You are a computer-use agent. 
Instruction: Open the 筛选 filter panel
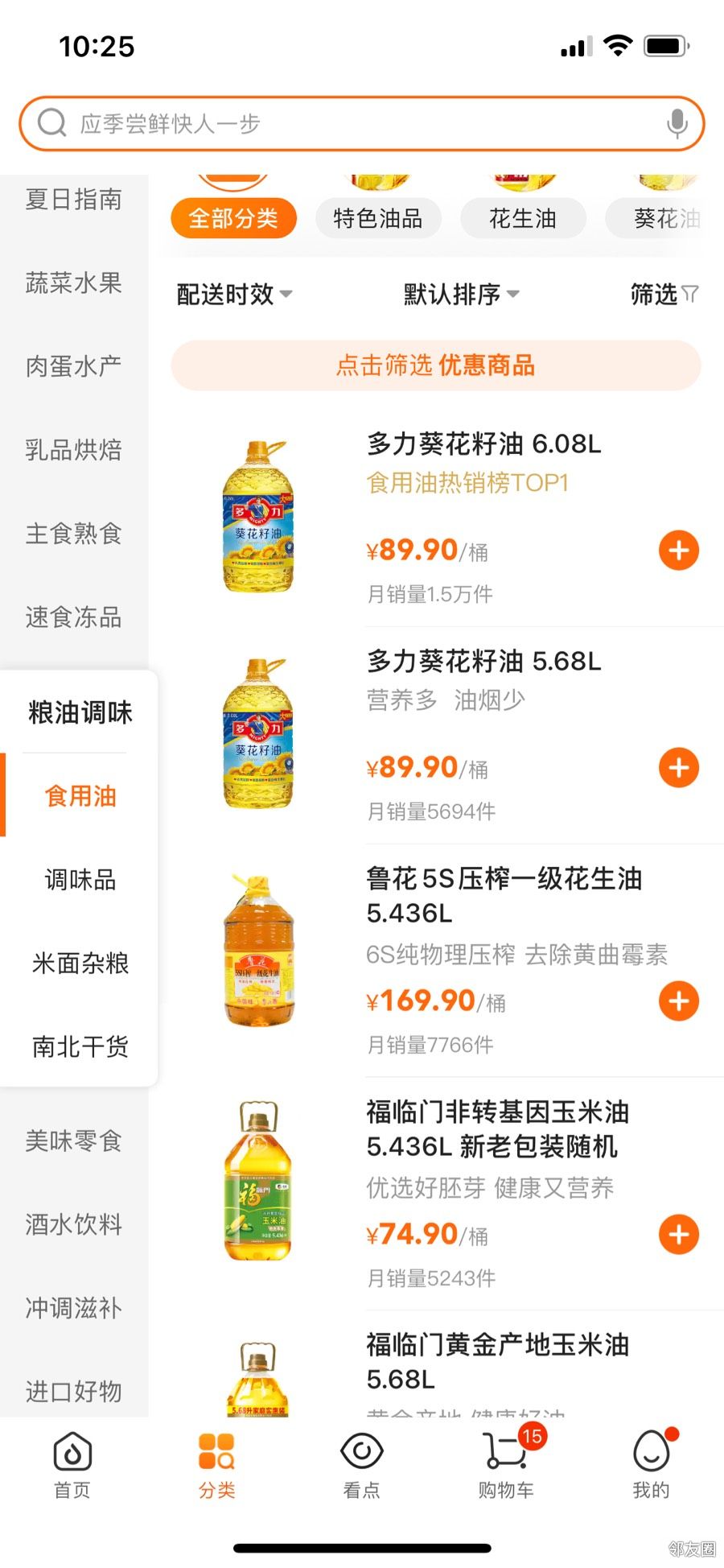(664, 295)
